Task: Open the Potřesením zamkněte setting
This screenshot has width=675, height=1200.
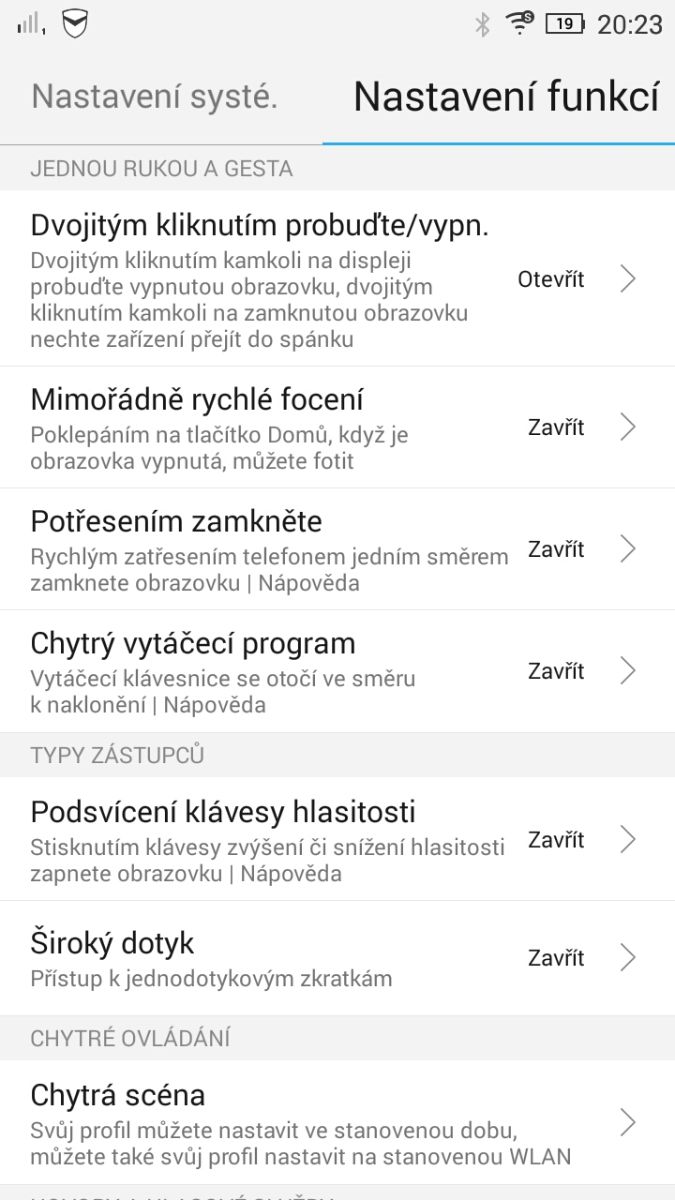Action: [x=337, y=549]
